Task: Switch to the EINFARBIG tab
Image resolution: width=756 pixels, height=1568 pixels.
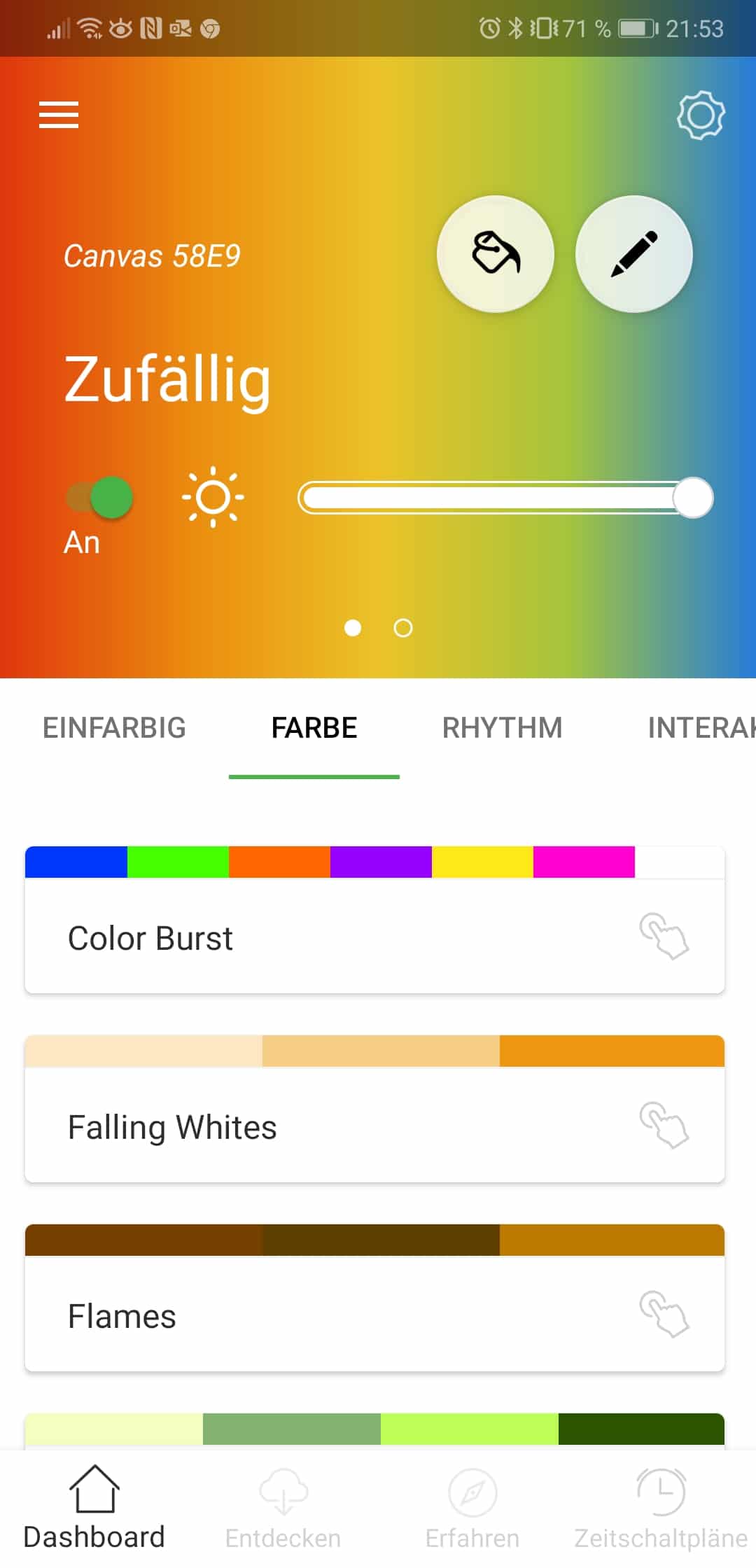Action: (x=114, y=728)
